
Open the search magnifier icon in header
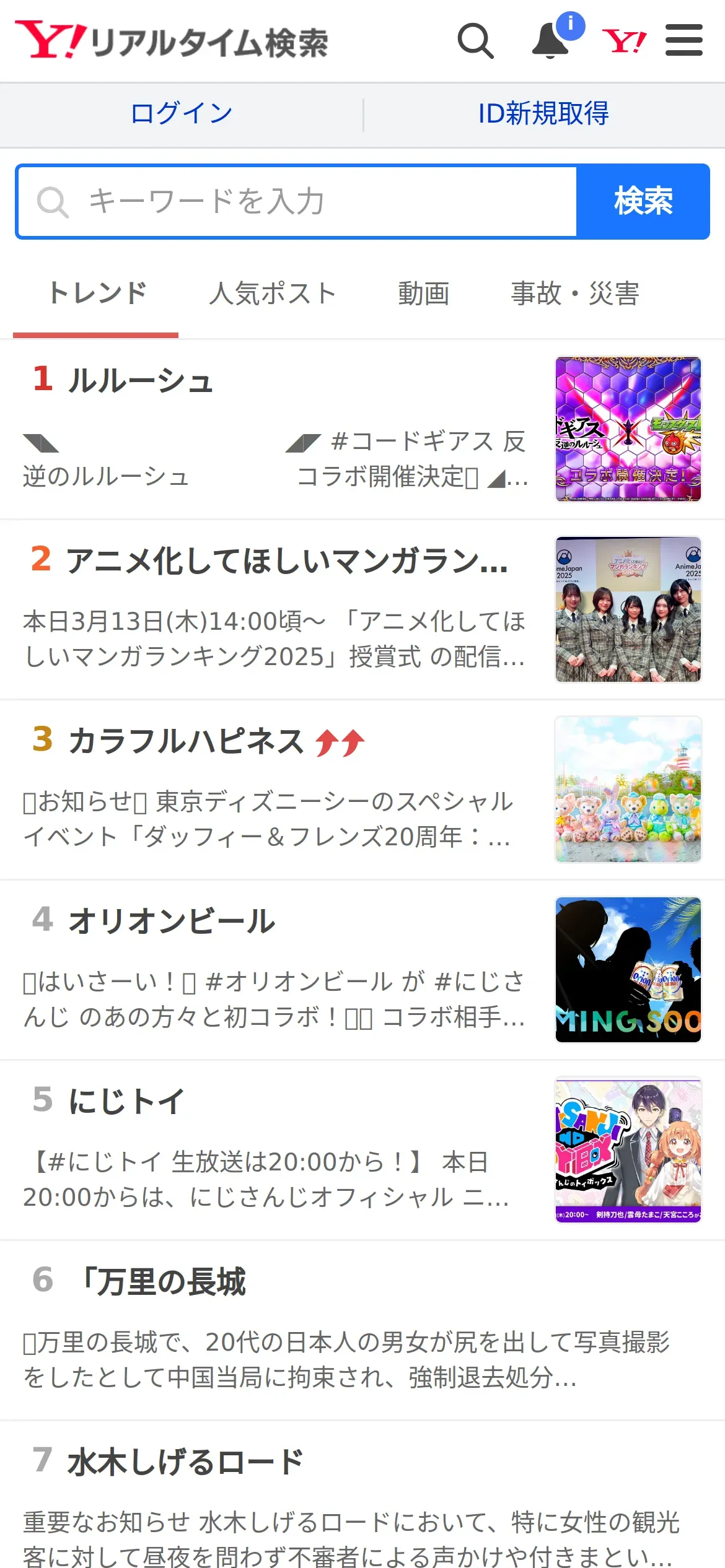(475, 41)
